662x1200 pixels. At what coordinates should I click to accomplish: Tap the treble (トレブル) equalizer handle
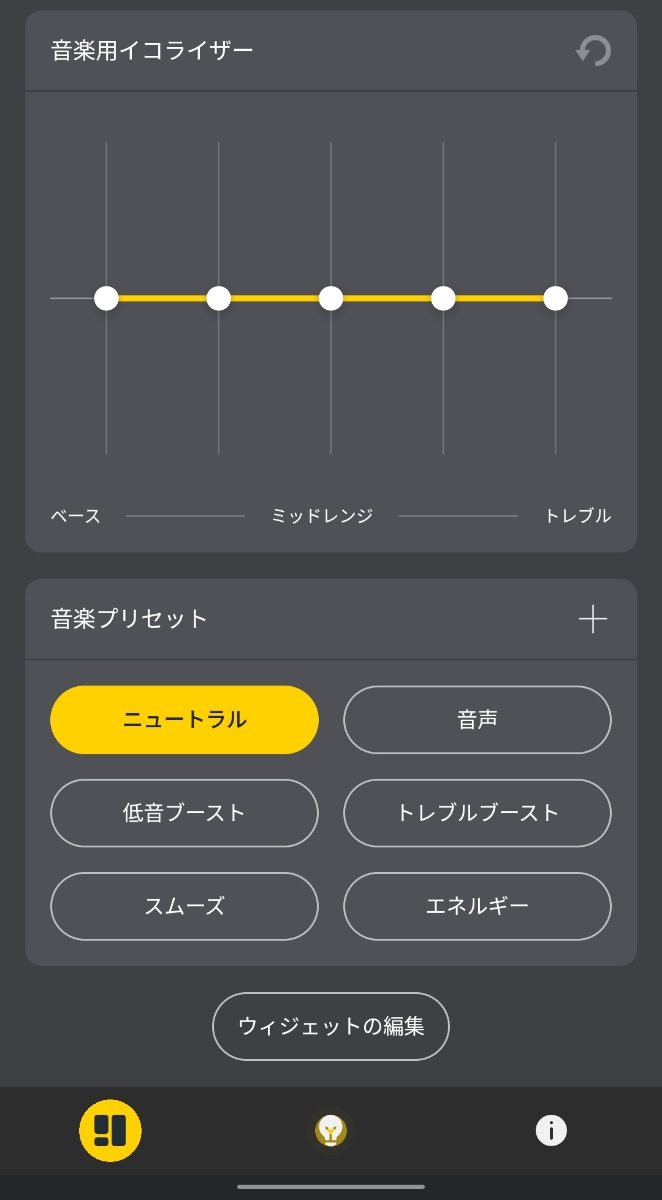coord(555,298)
